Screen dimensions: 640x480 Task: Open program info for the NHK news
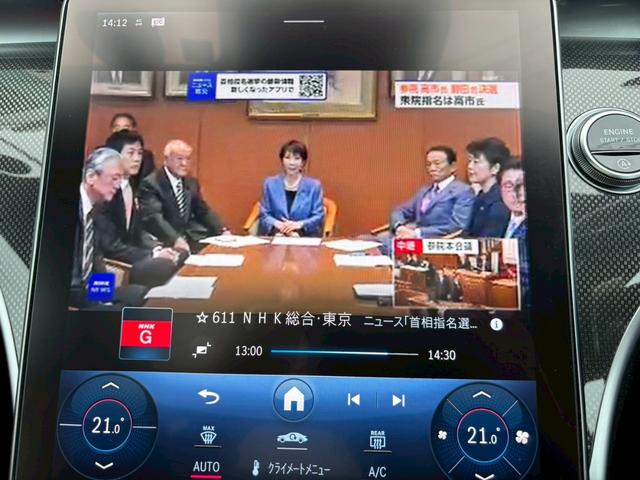point(496,325)
